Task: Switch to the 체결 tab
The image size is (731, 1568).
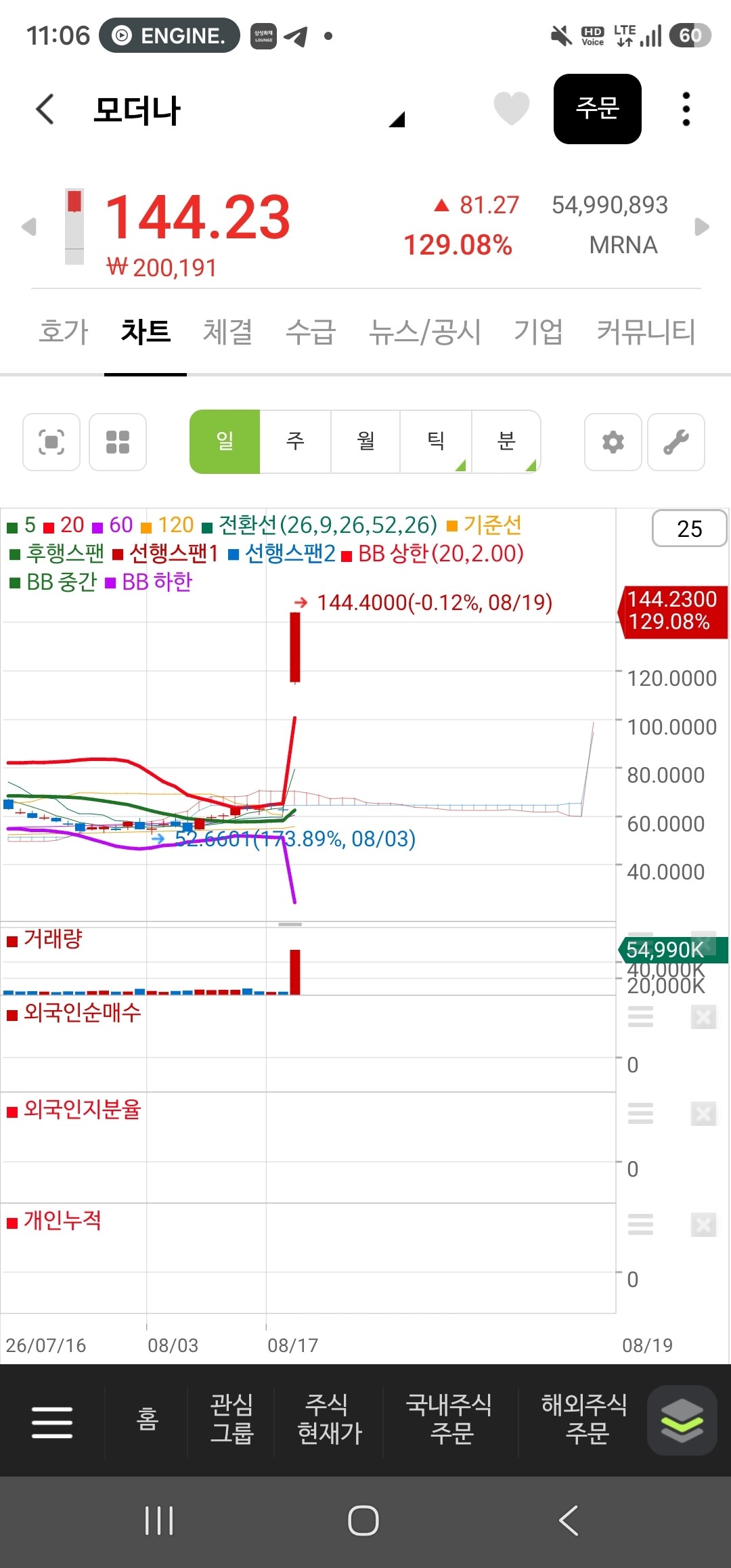Action: pos(228,332)
